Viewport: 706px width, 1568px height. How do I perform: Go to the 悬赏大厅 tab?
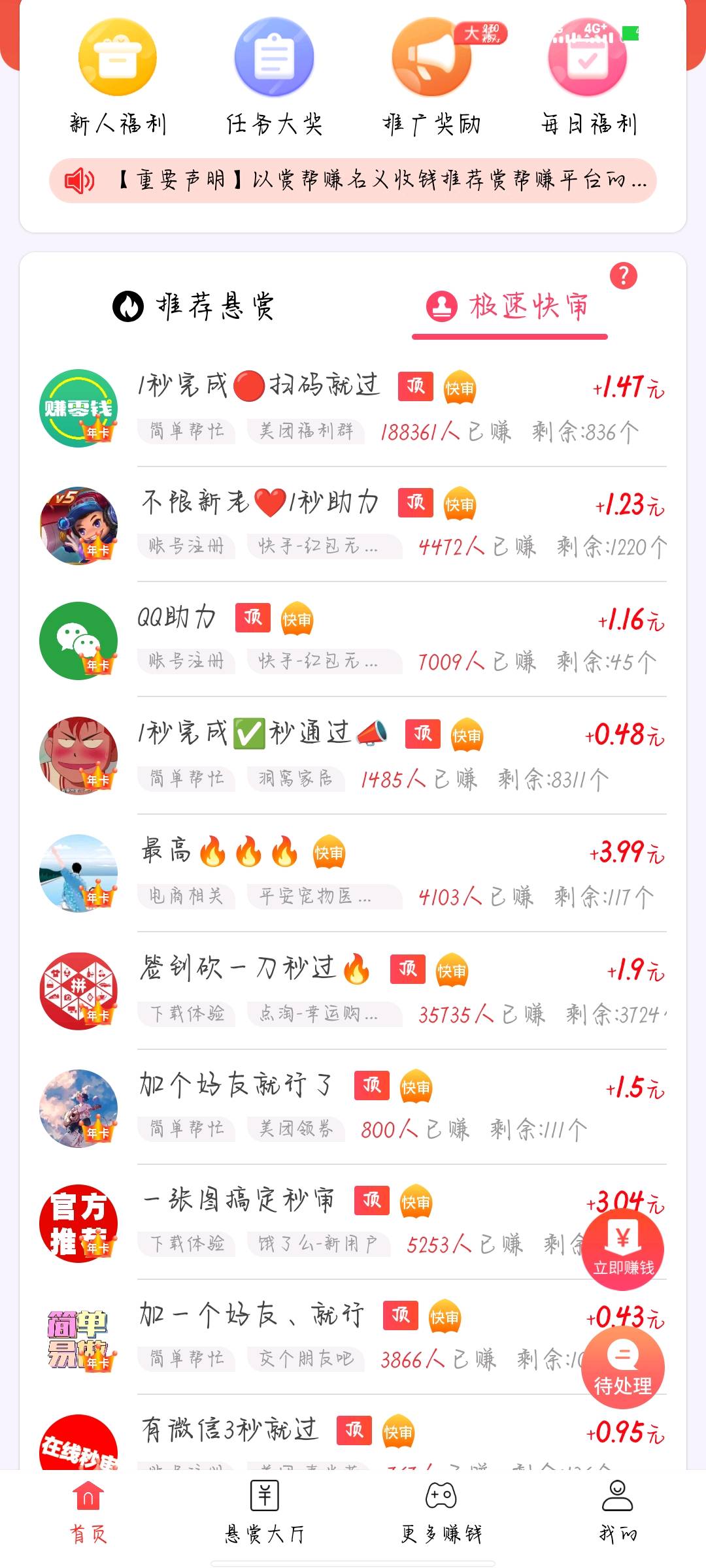pos(265,1511)
